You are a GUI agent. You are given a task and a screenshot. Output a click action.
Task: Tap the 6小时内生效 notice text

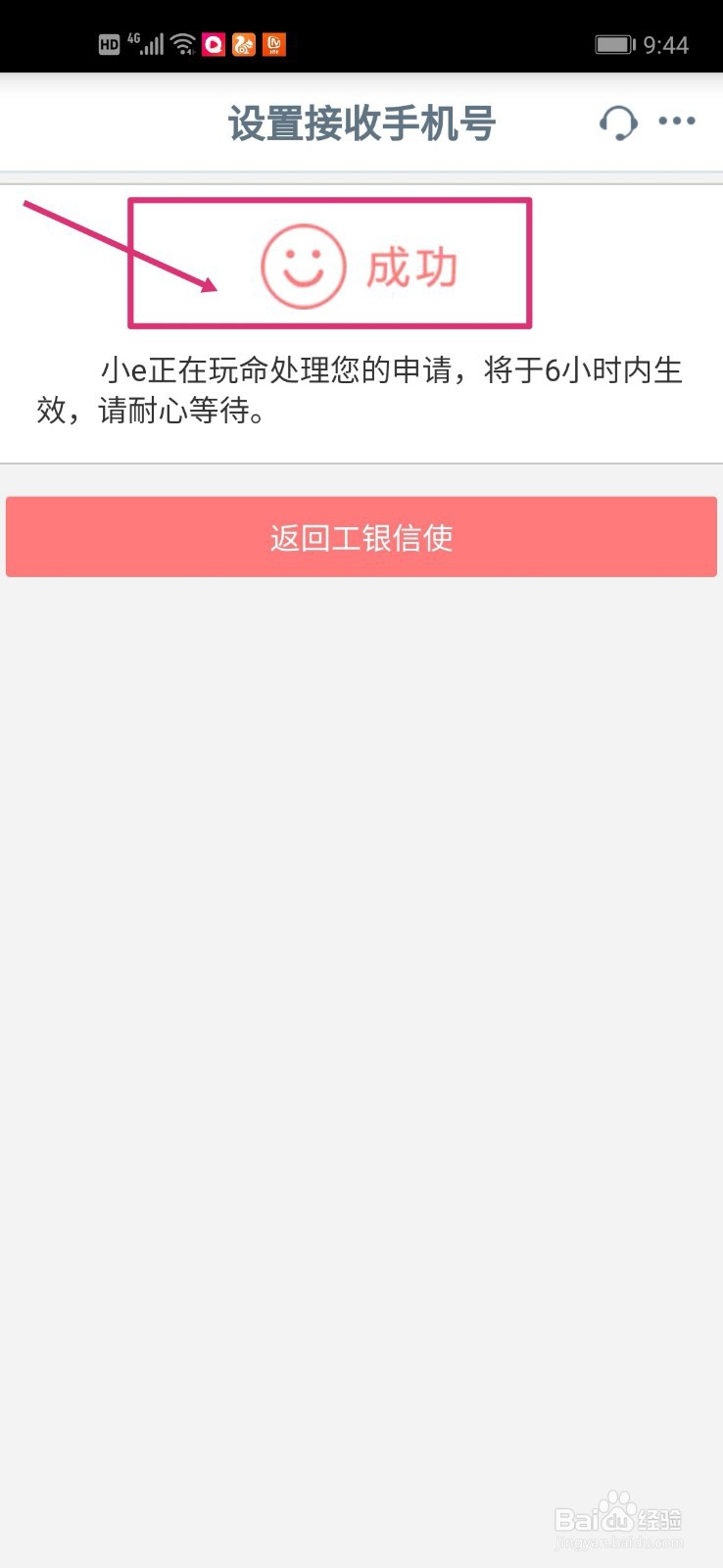(361, 390)
